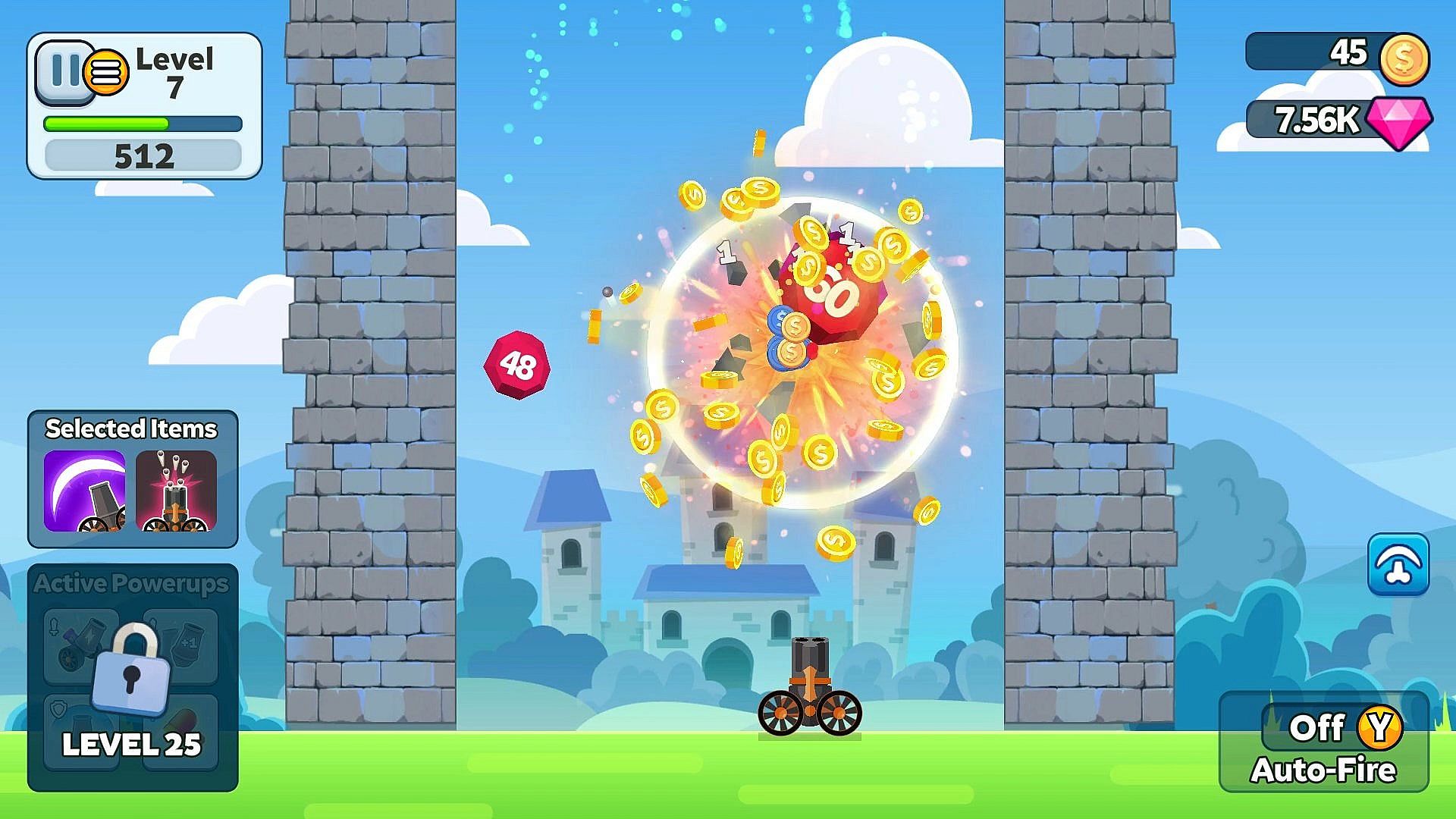Select the multi-shot cannon item

pos(176,491)
